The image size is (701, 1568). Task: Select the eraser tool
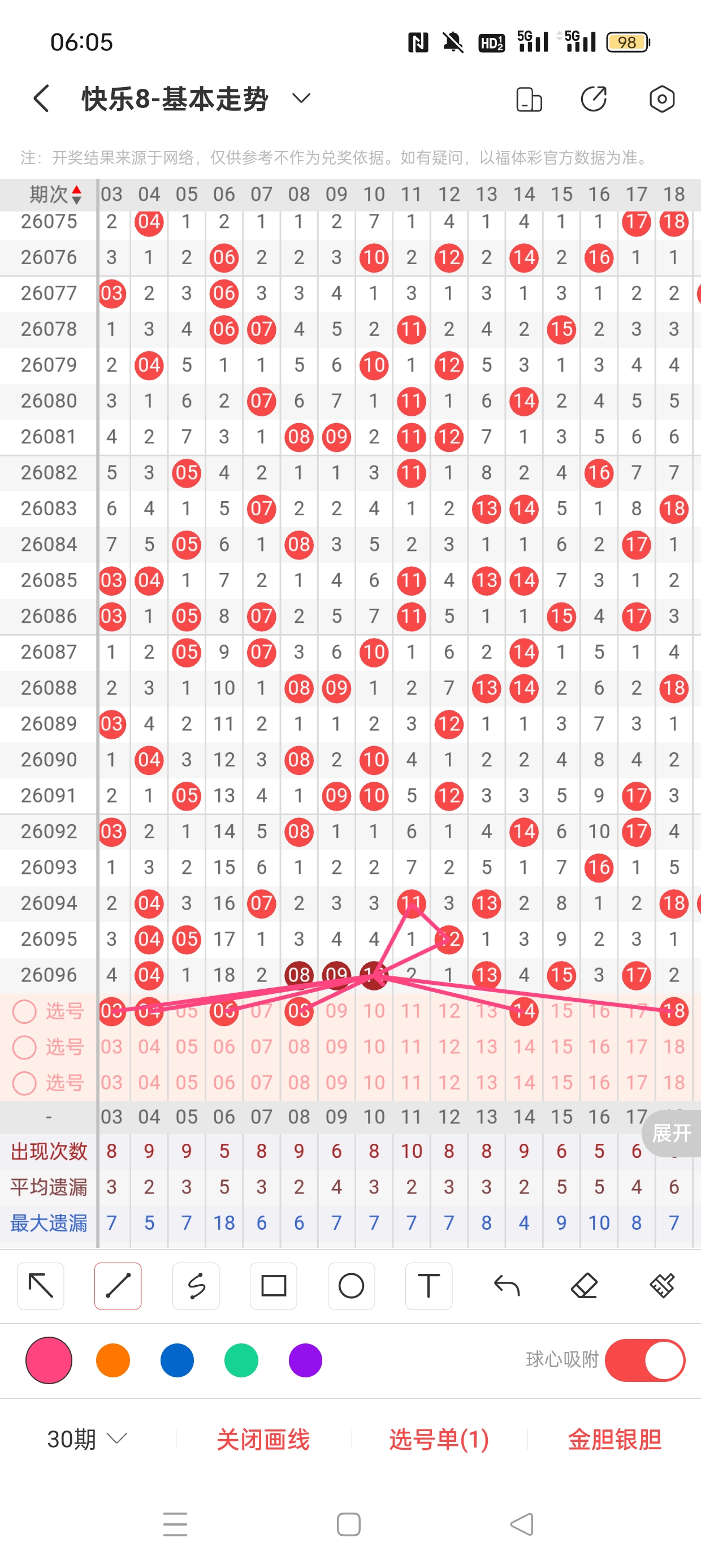584,1286
